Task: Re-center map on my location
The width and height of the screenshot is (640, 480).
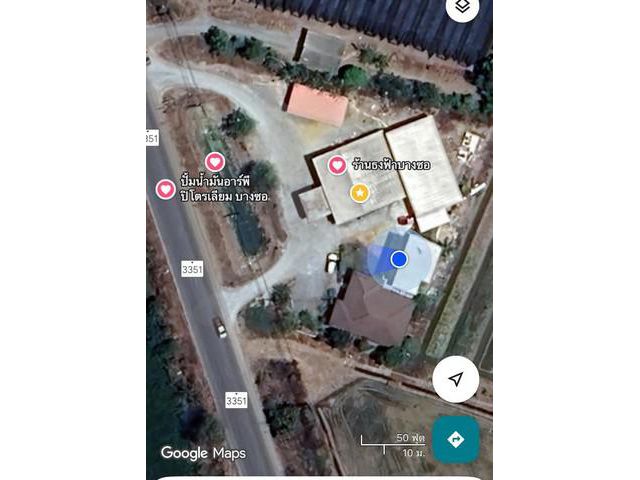Action: [456, 379]
